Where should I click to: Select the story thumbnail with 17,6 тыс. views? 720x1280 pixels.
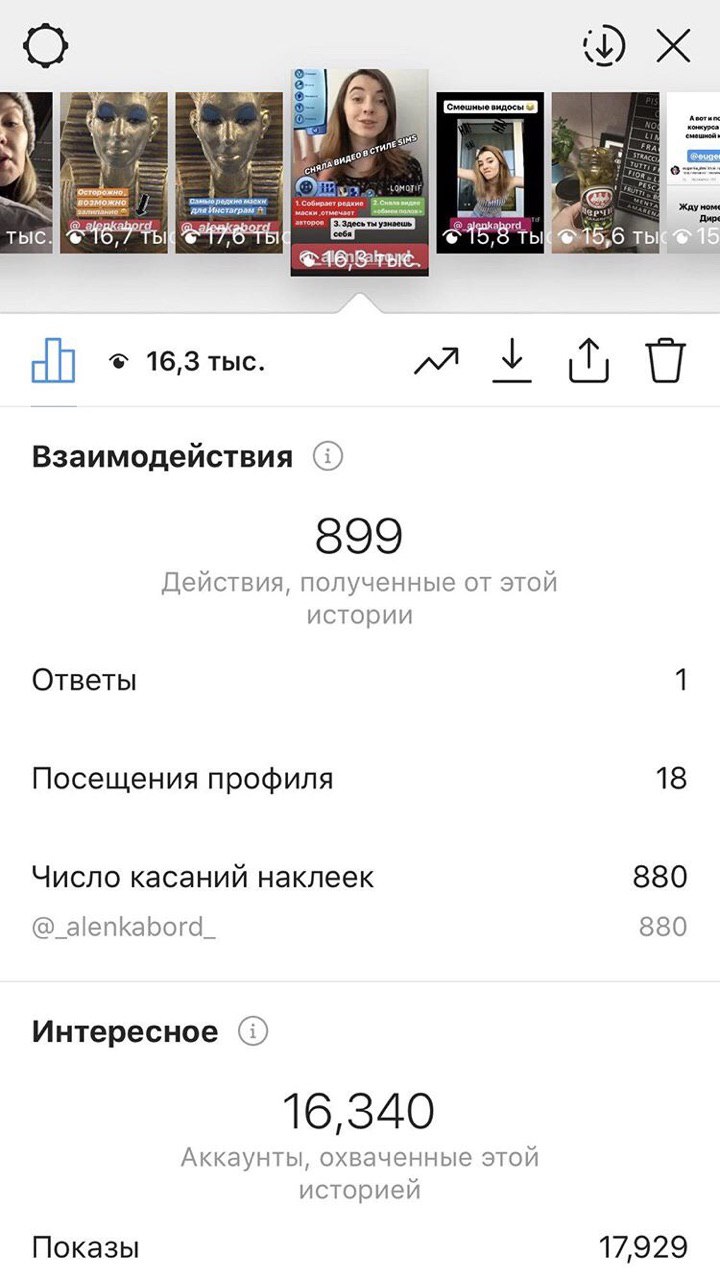(229, 172)
